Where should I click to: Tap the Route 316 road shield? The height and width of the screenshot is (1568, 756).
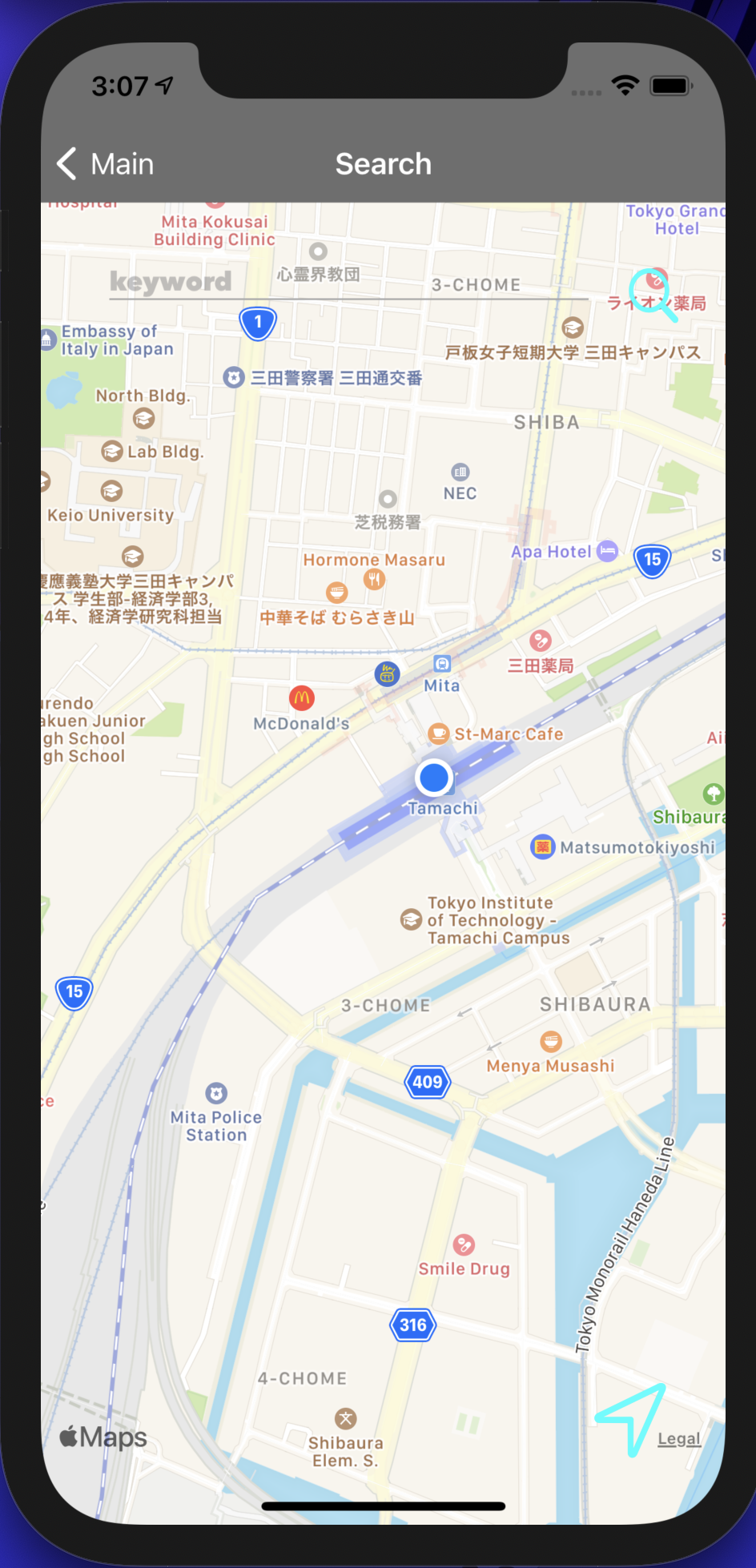coord(412,1325)
